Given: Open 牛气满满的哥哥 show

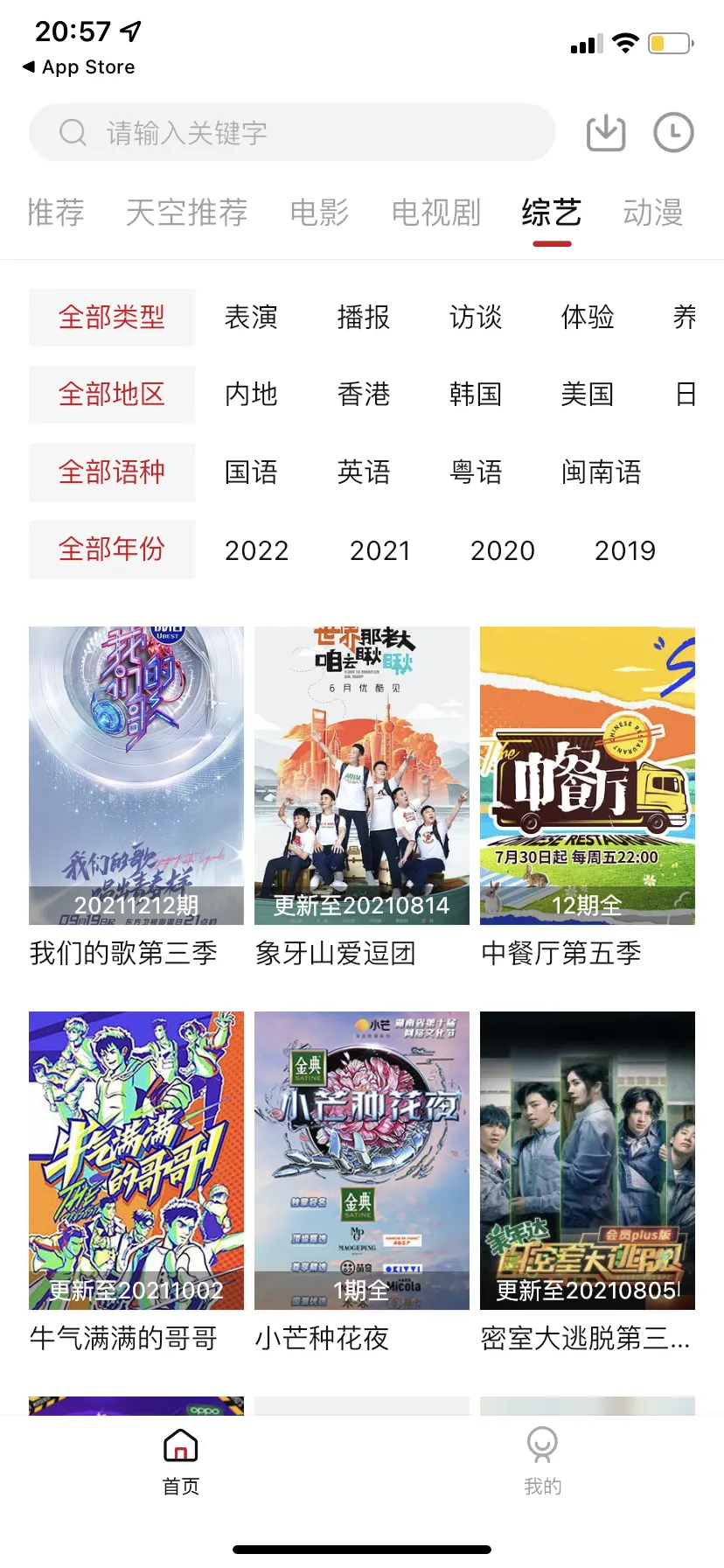Looking at the screenshot, I should click(x=136, y=1160).
